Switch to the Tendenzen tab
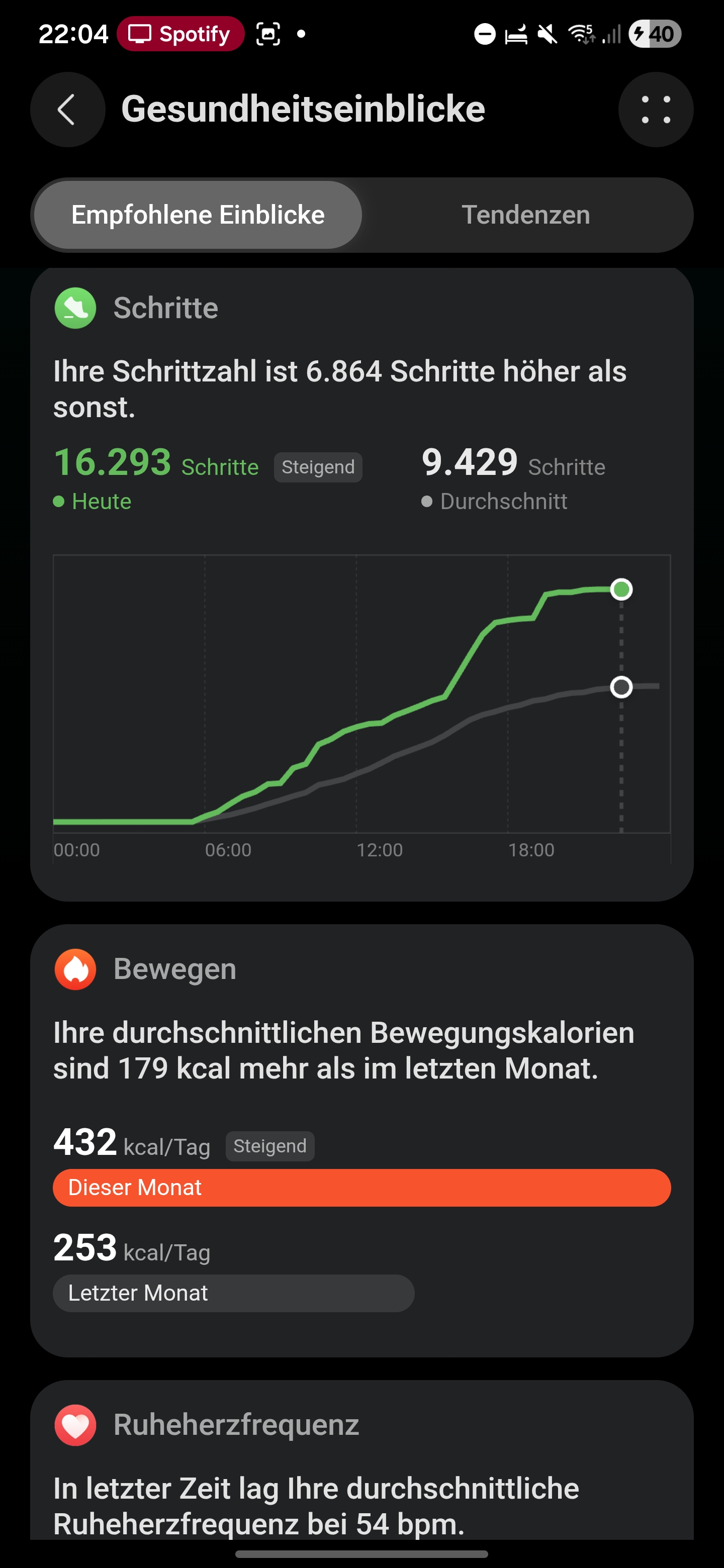The image size is (724, 1568). pos(525,215)
